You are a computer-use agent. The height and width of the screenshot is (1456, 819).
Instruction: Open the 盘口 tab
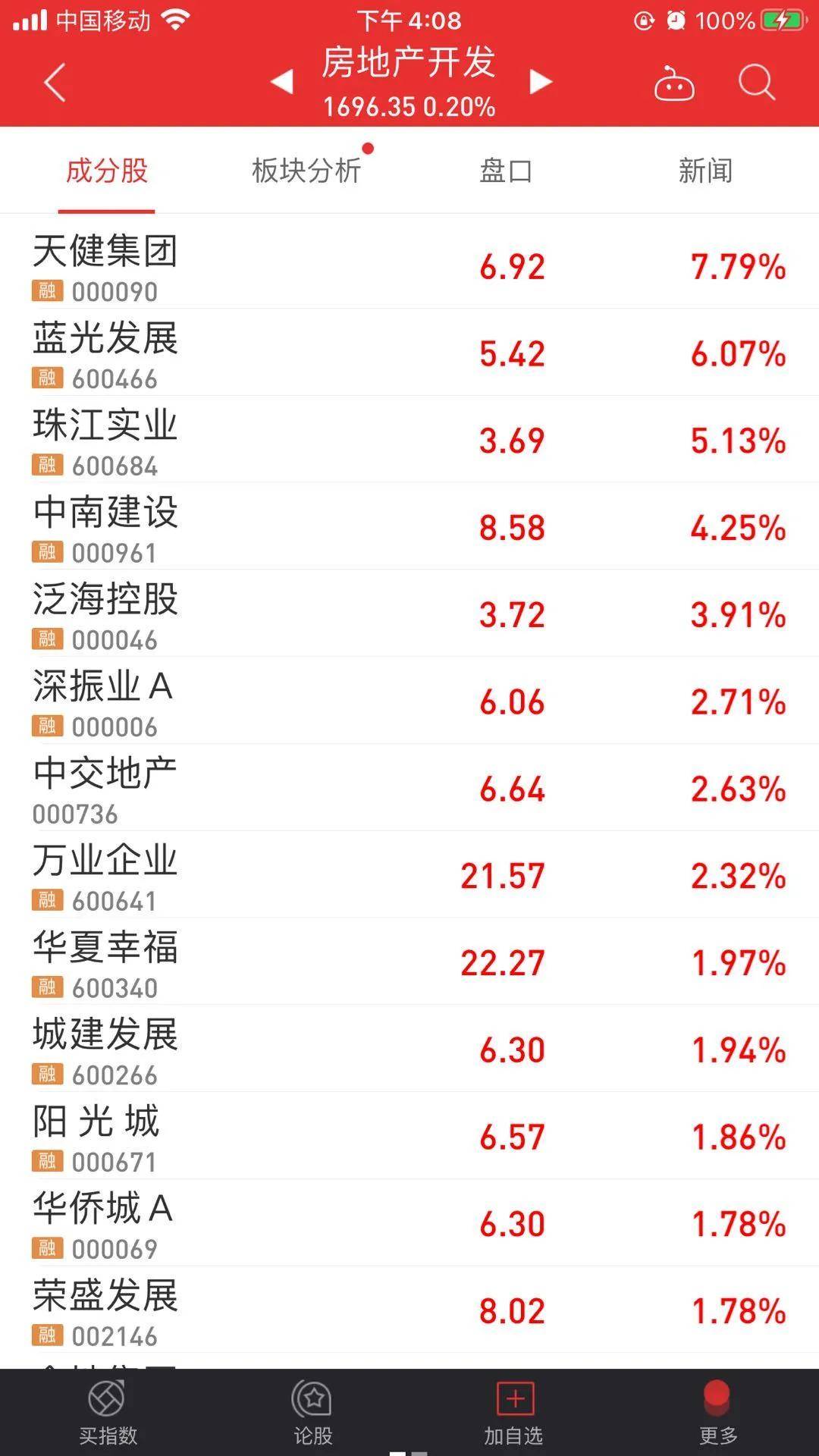(506, 171)
